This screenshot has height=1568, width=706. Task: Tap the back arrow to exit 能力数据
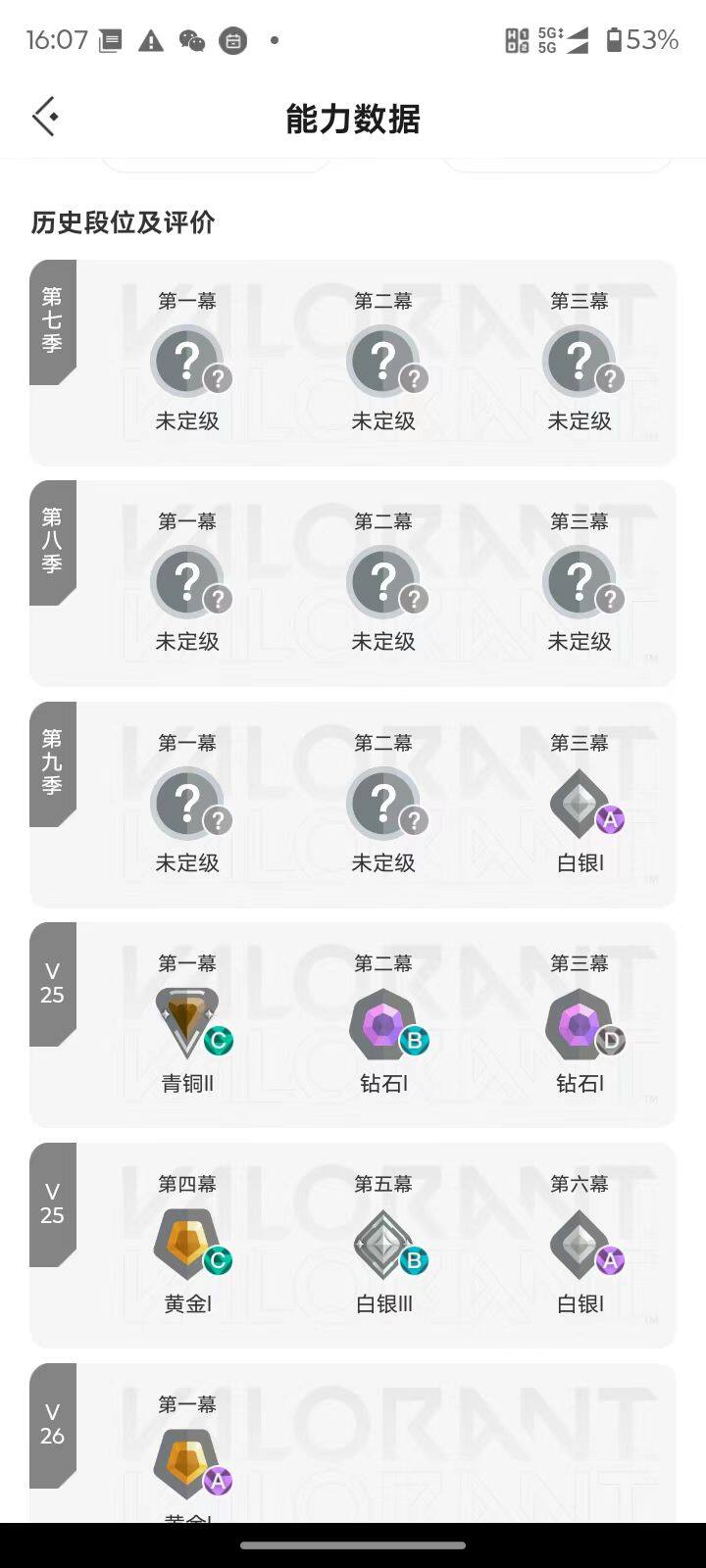(x=43, y=116)
